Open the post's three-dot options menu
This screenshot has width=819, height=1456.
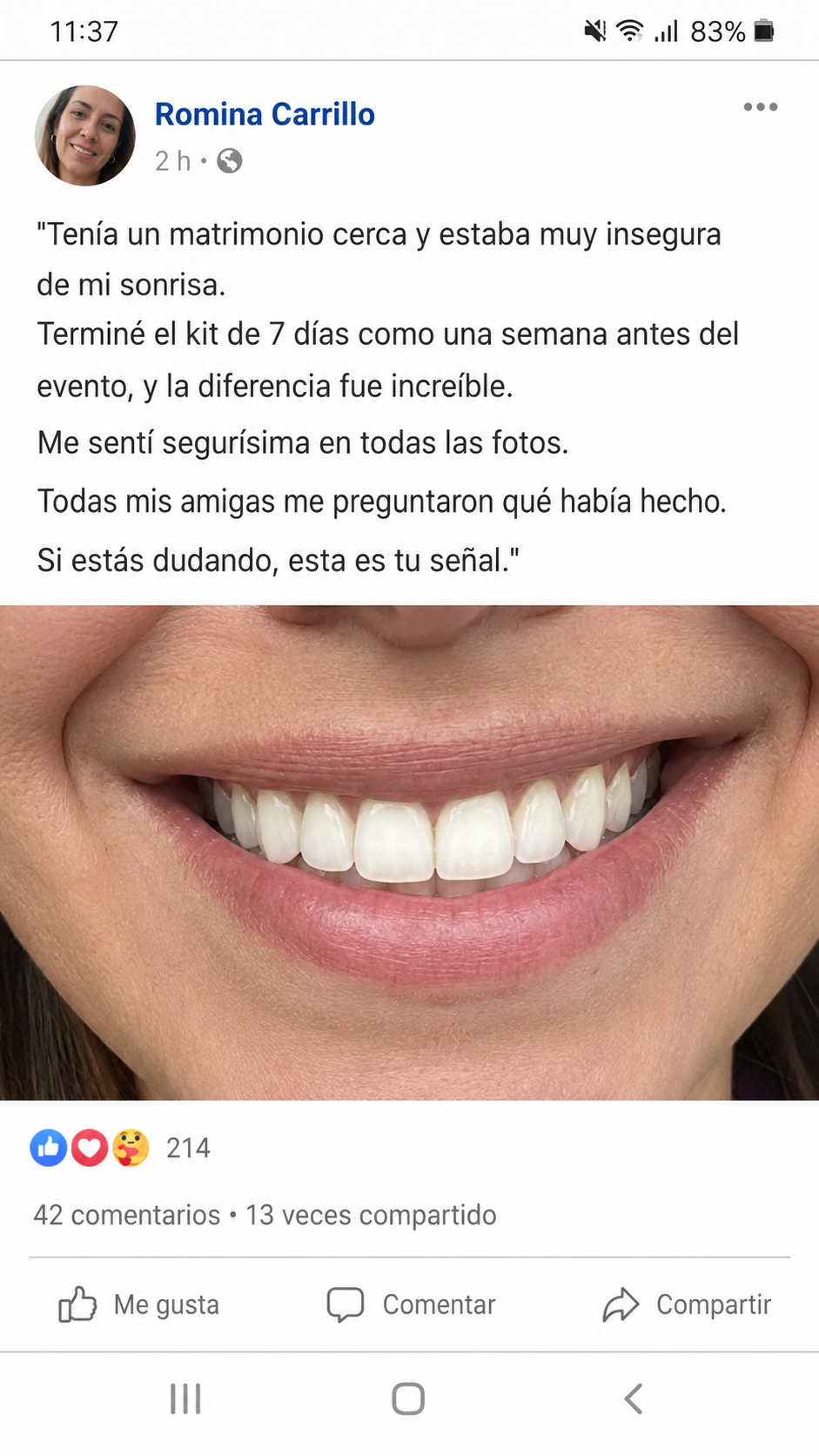[x=760, y=107]
